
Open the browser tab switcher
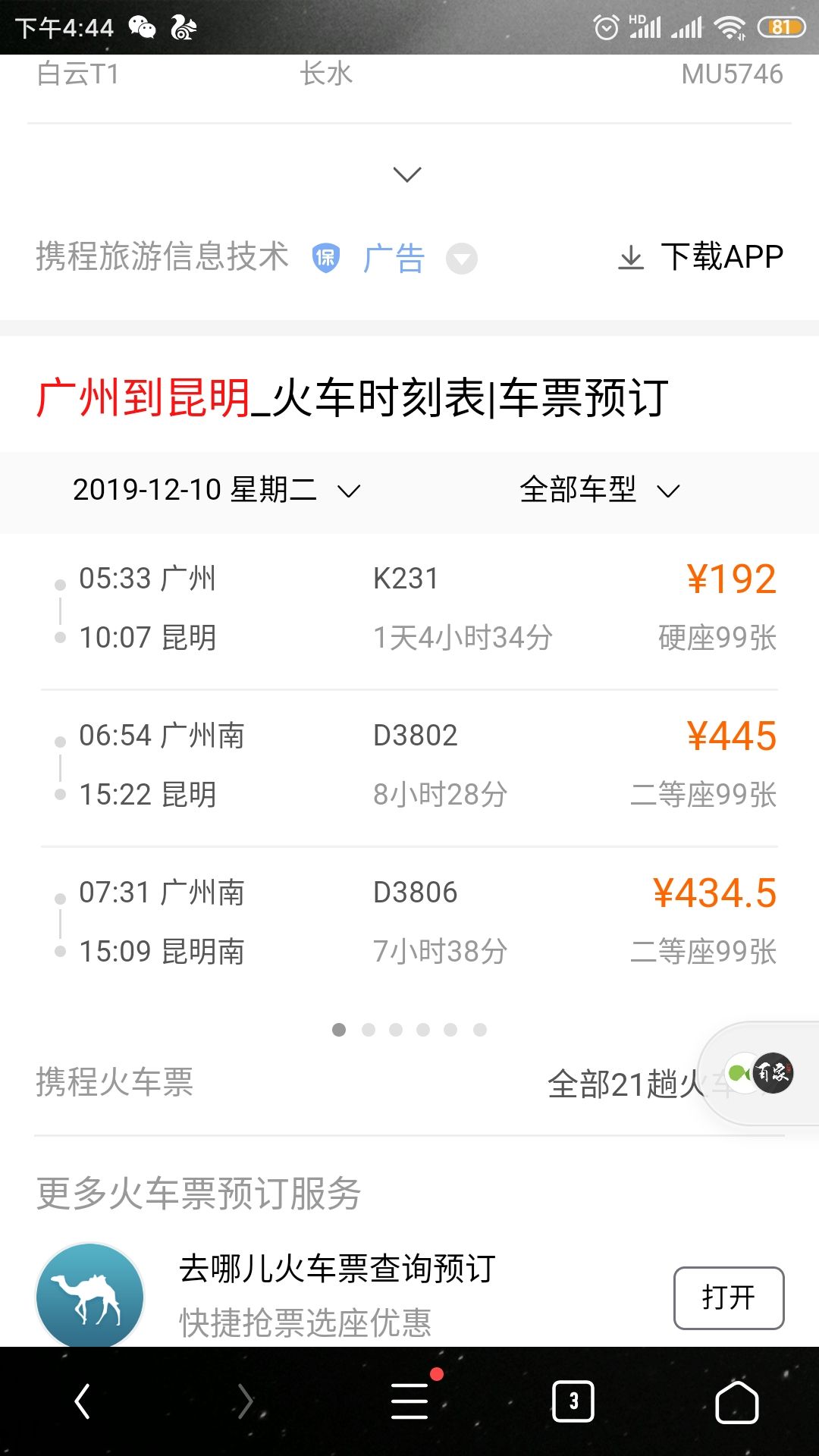coord(573,1401)
